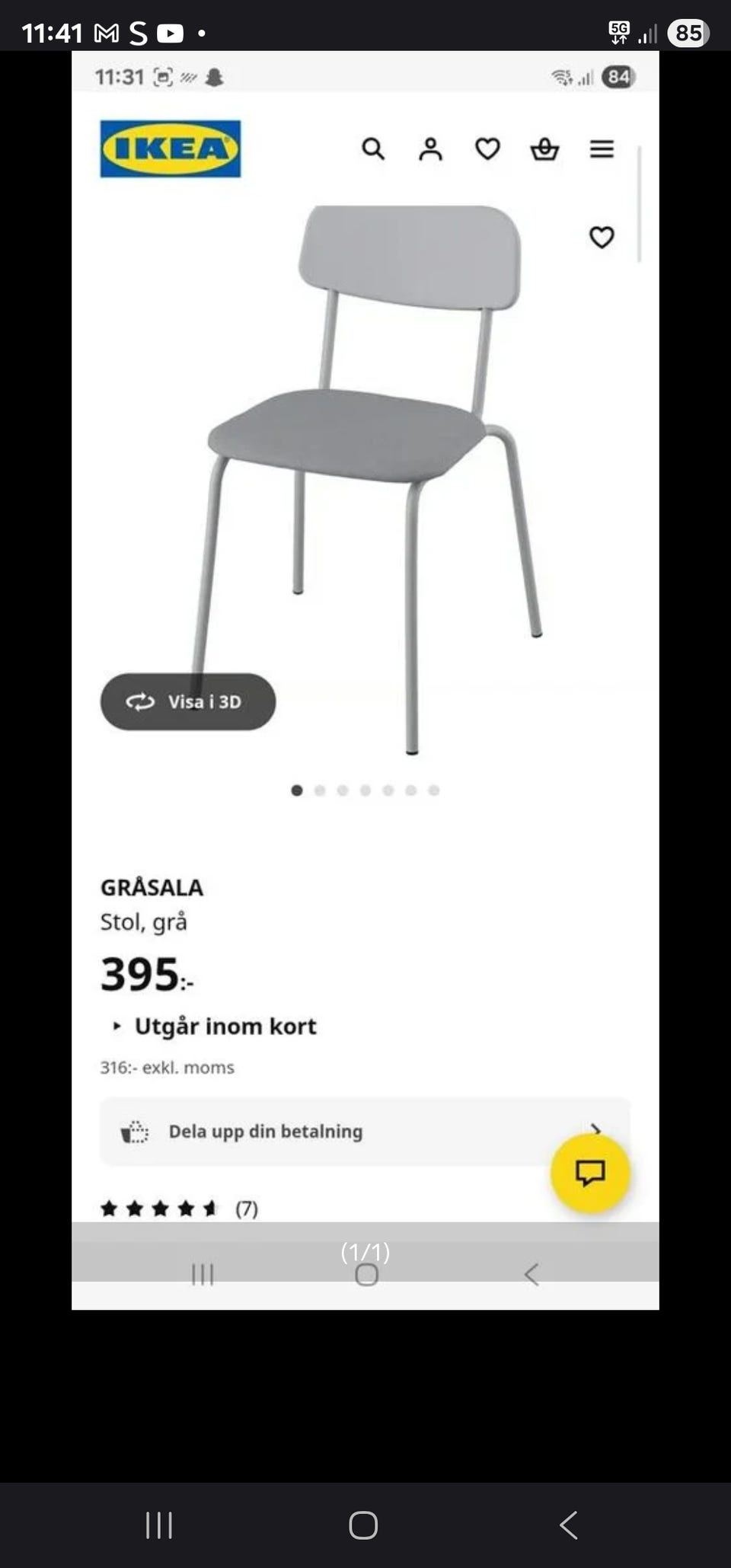Tap the GRÅSALA chair product image
Viewport: 731px width, 1568px height.
(x=365, y=457)
